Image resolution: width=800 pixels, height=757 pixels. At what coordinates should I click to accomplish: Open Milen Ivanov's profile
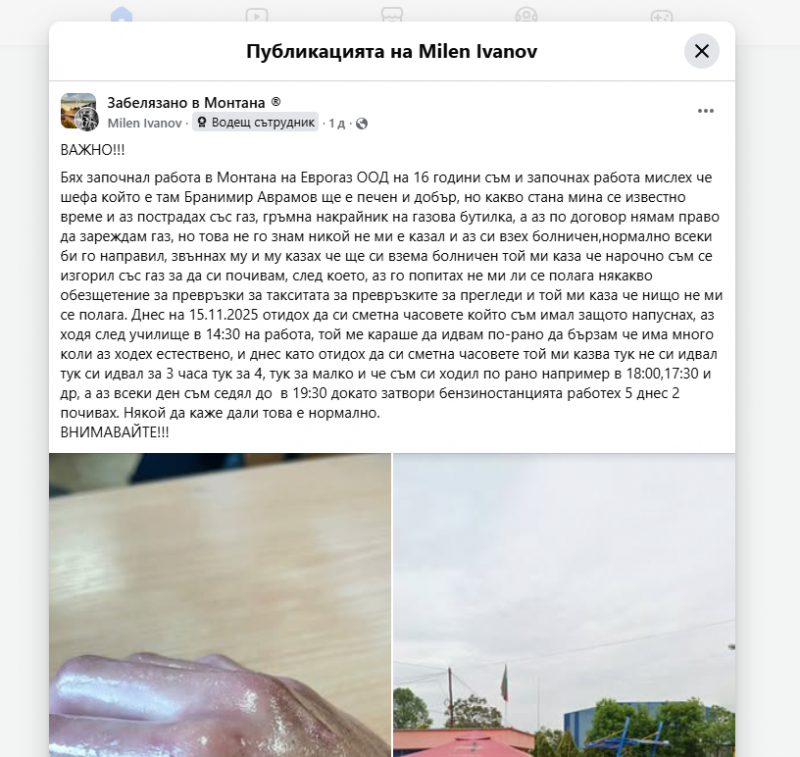click(x=144, y=123)
